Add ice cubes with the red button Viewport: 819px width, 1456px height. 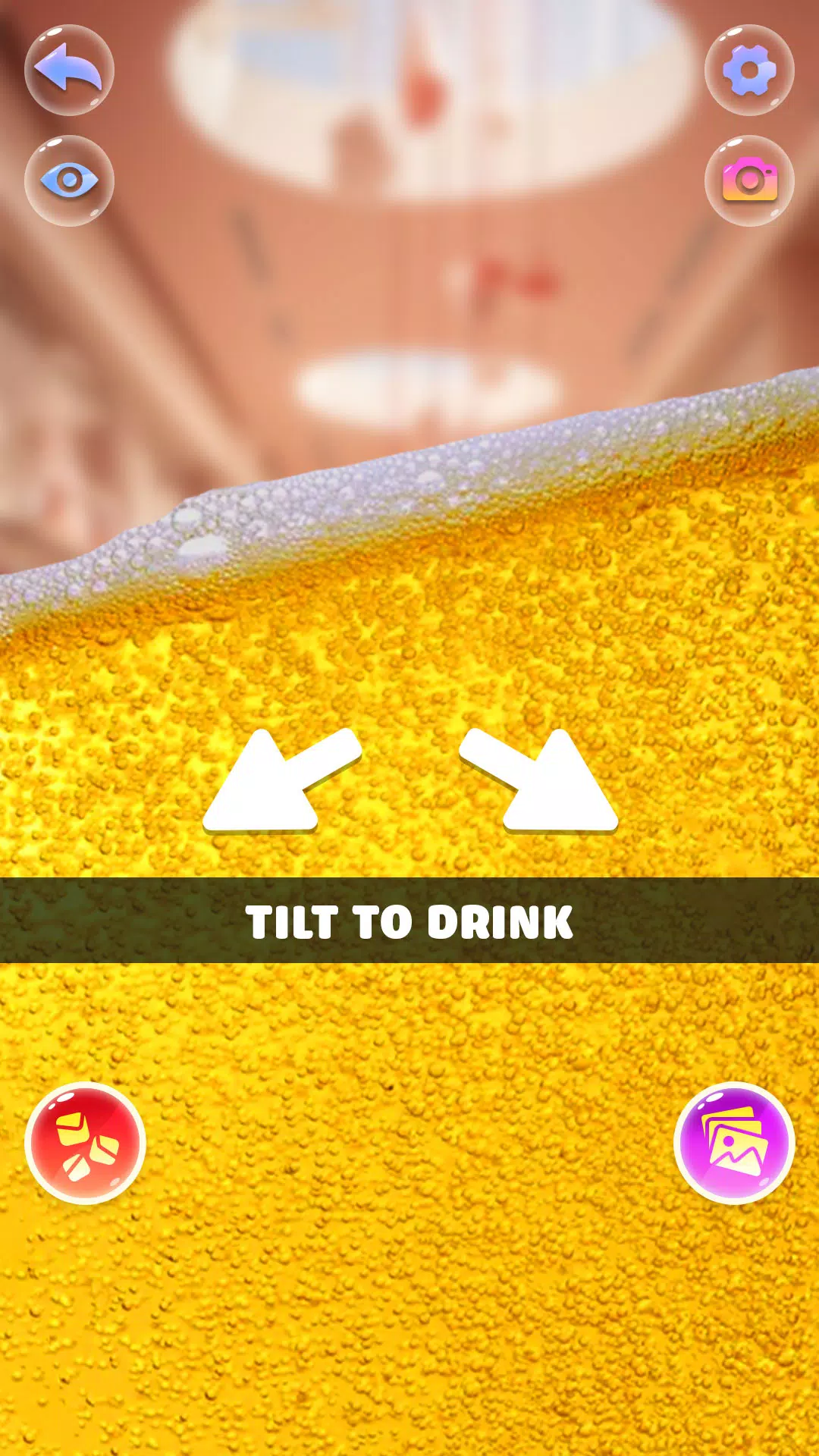(x=85, y=1143)
